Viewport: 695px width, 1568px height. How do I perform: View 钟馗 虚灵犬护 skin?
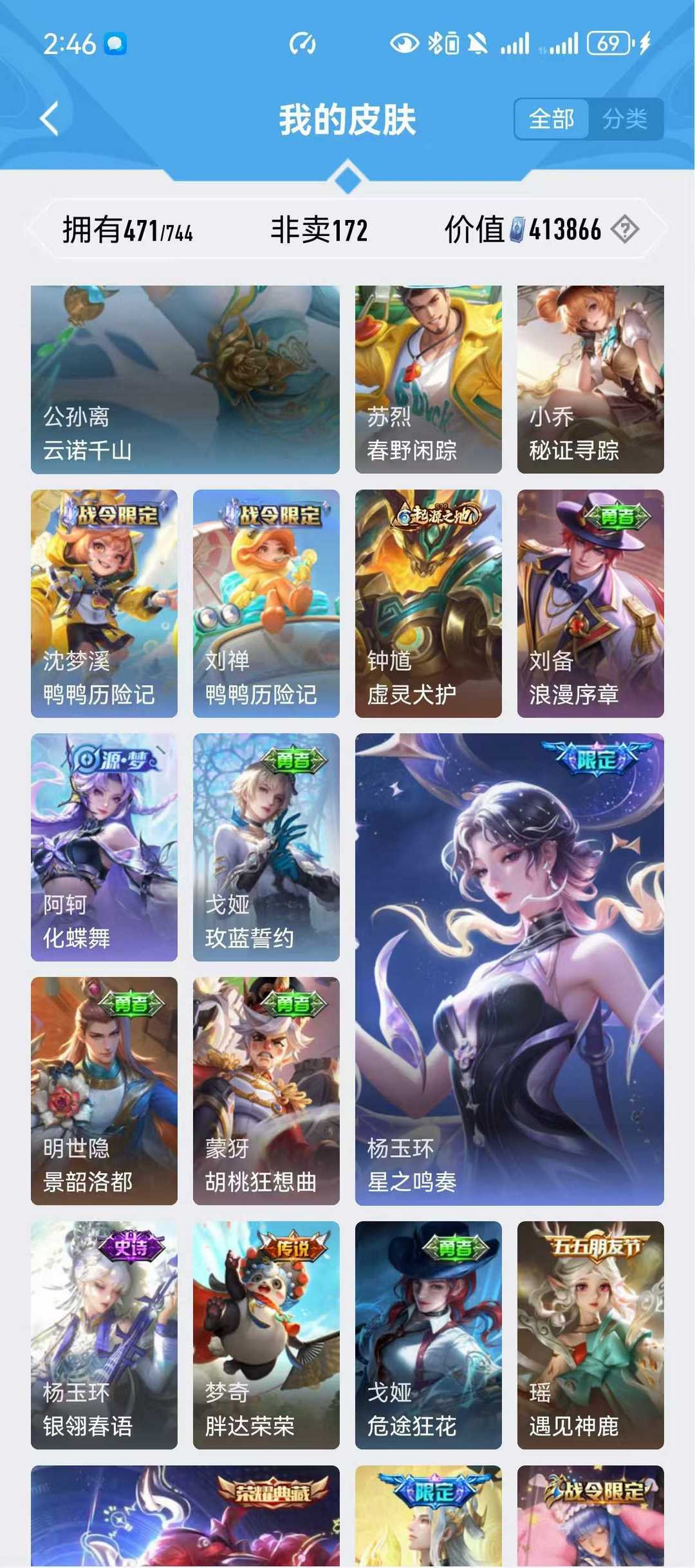(x=428, y=603)
